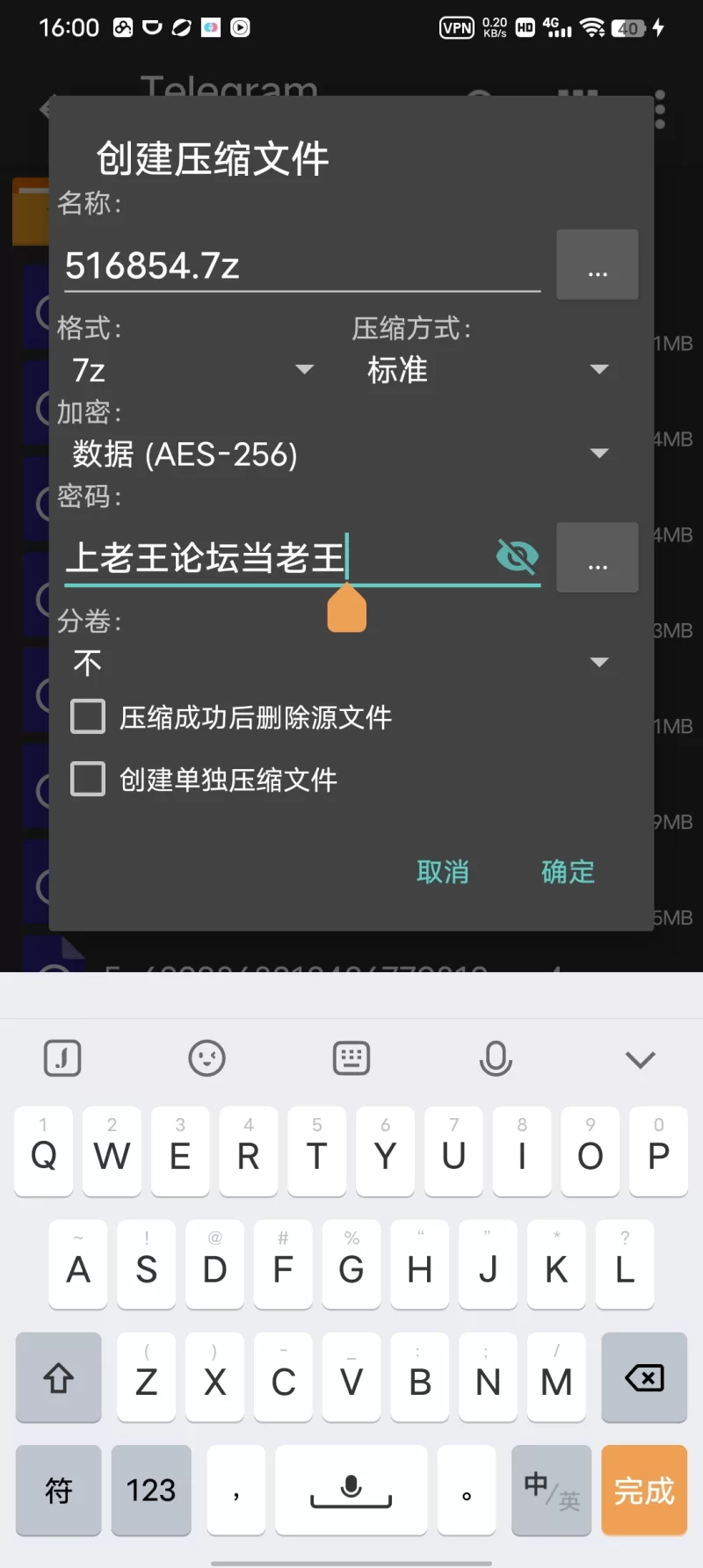Image resolution: width=703 pixels, height=1568 pixels.
Task: Tap the backspace key on the keyboard
Action: pos(644,1377)
